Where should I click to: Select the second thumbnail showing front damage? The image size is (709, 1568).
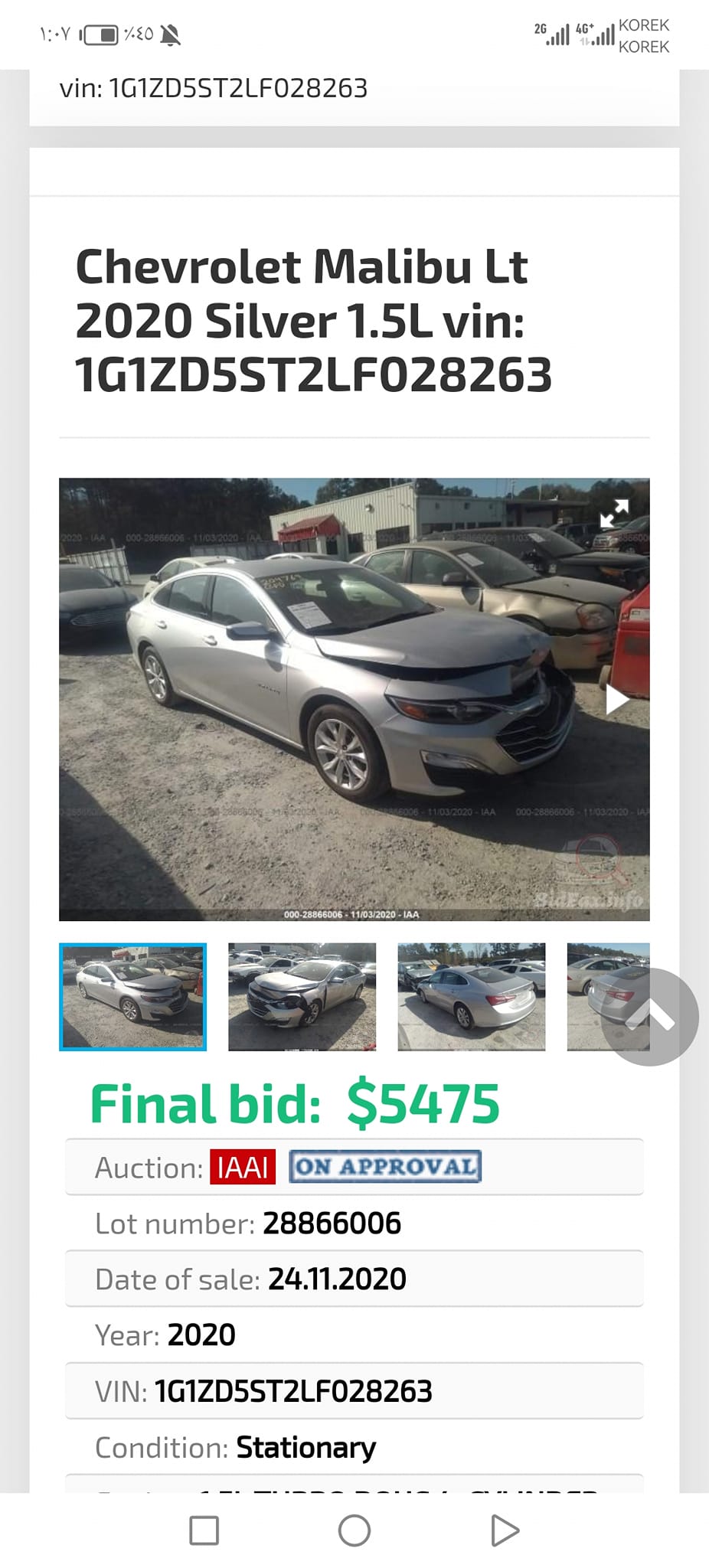302,997
